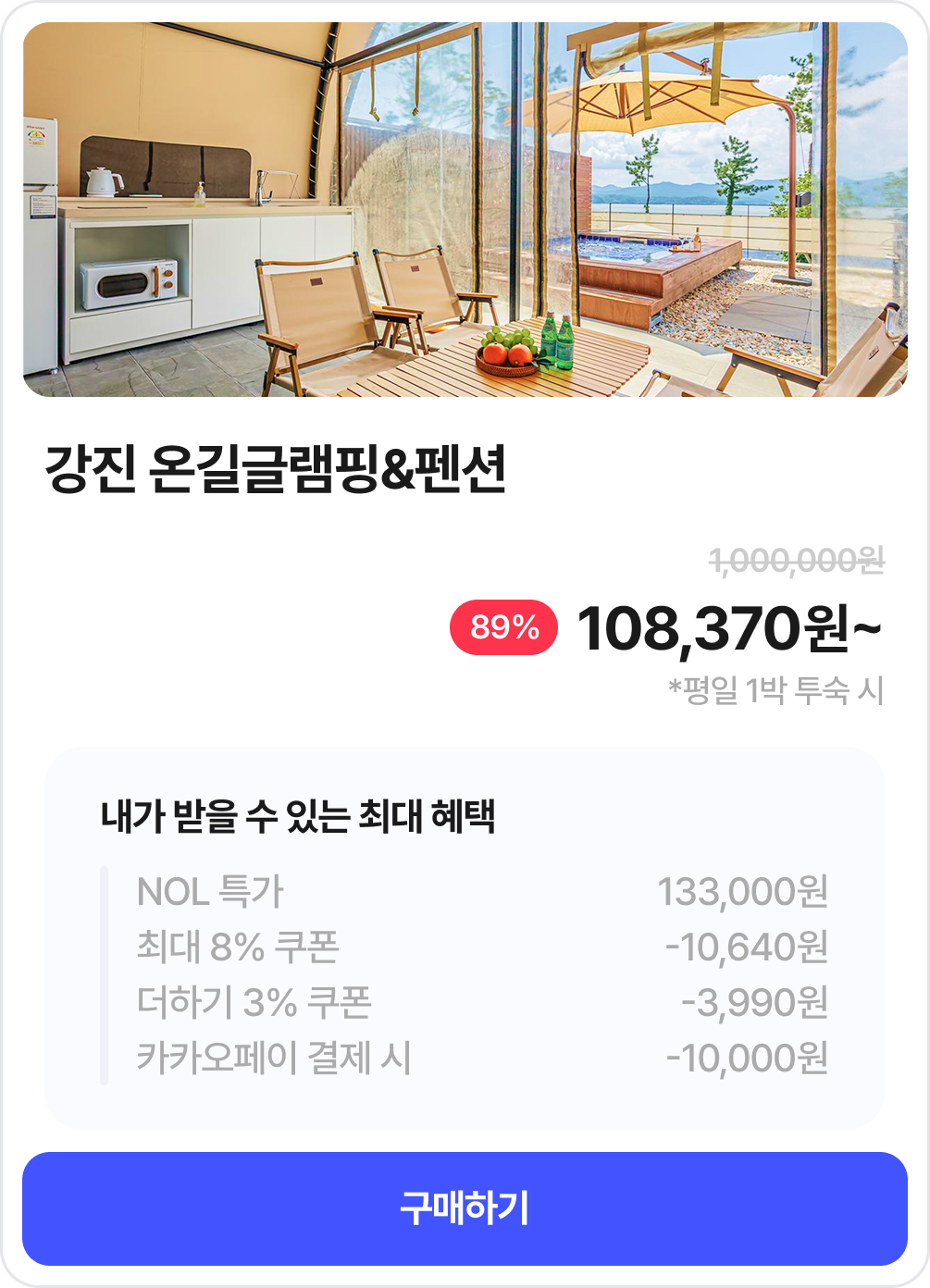
Task: Open the 강진 온길글램핑&펜션 photo
Action: point(465,210)
